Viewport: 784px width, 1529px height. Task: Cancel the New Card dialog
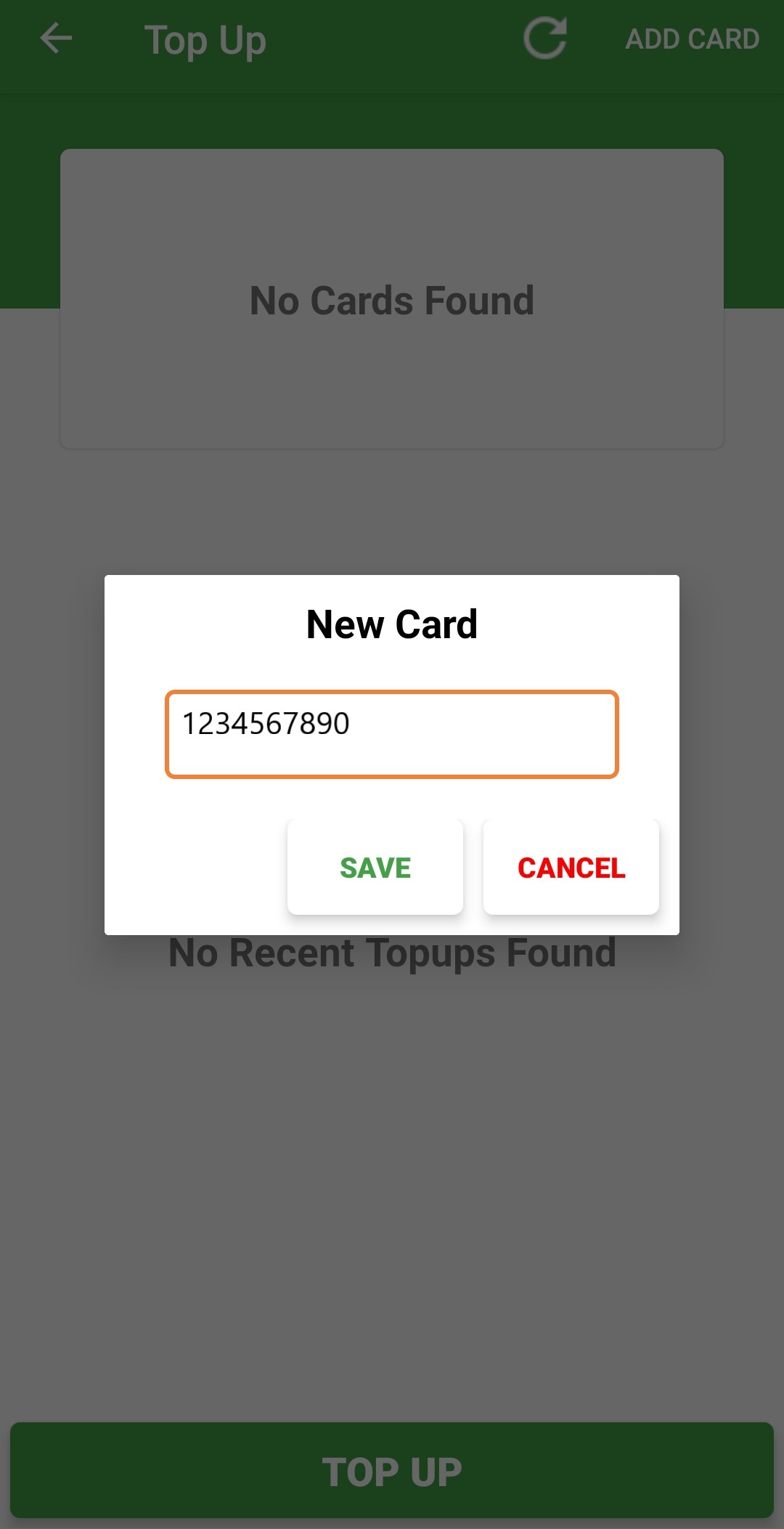[571, 867]
